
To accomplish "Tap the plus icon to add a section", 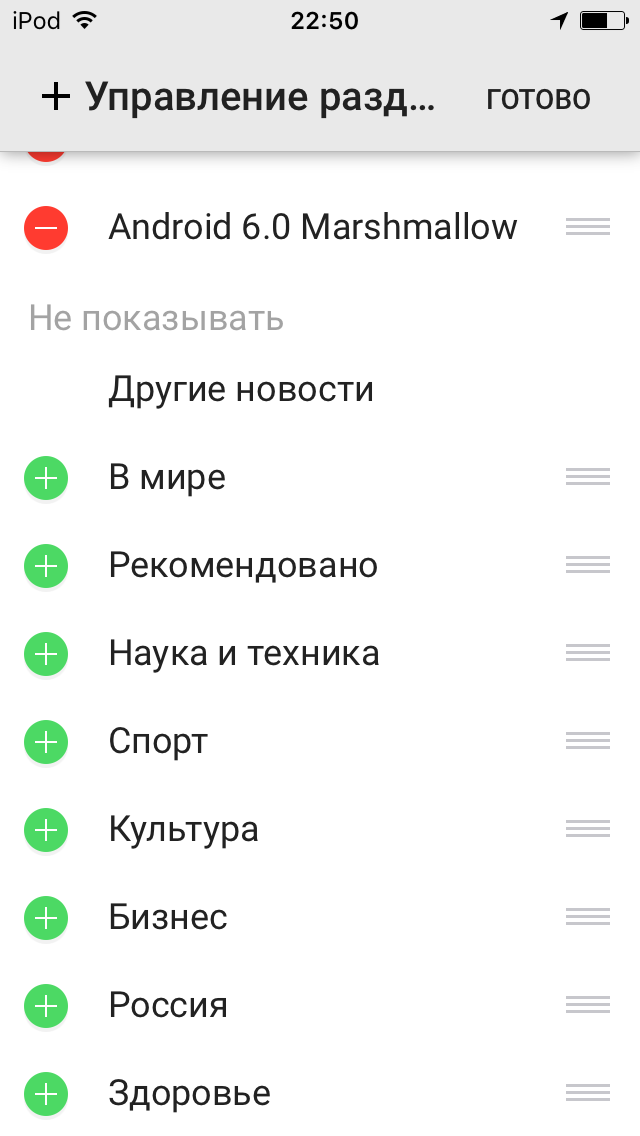I will coord(56,97).
